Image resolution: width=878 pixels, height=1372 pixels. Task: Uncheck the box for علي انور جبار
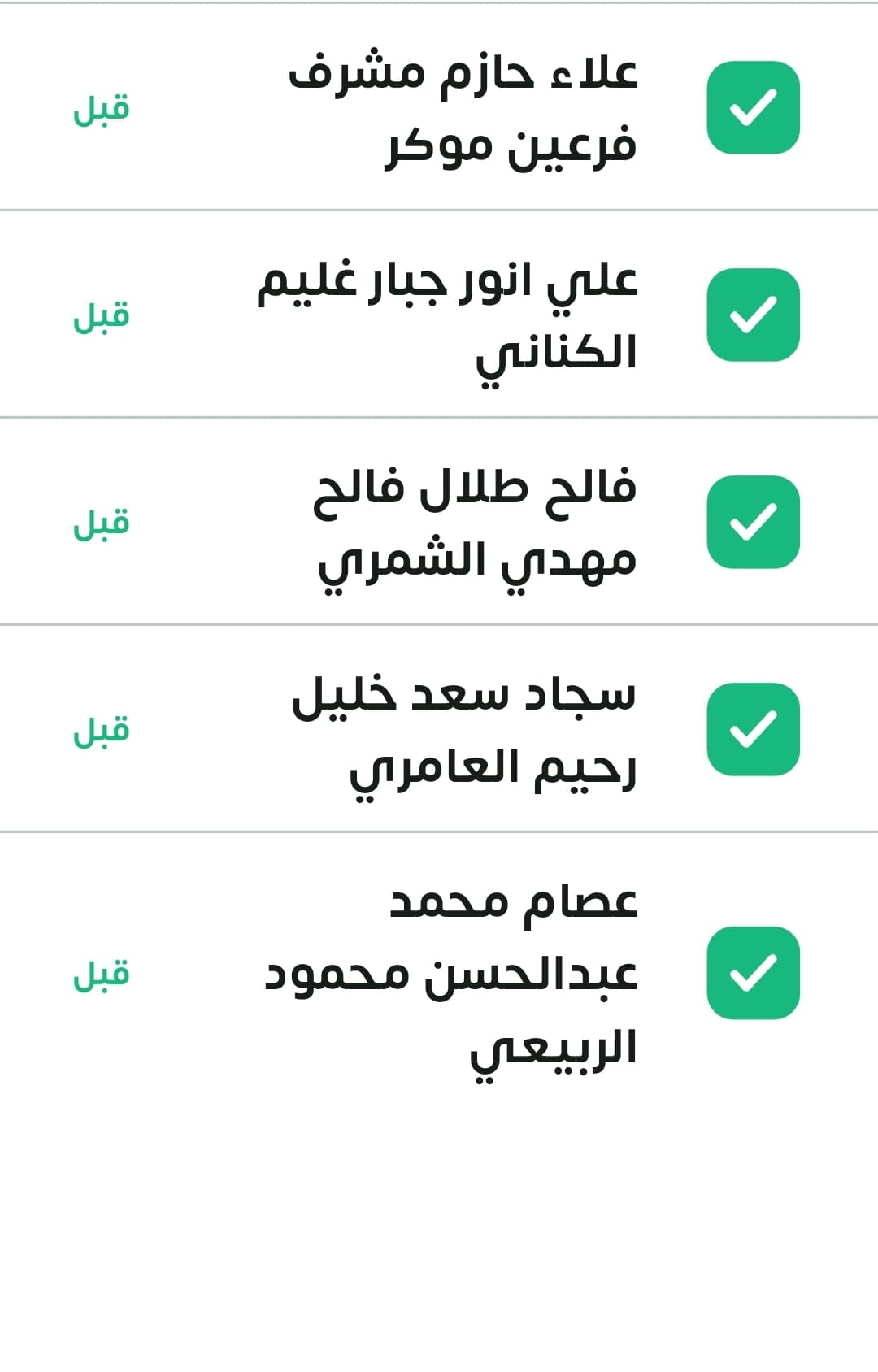(x=753, y=315)
